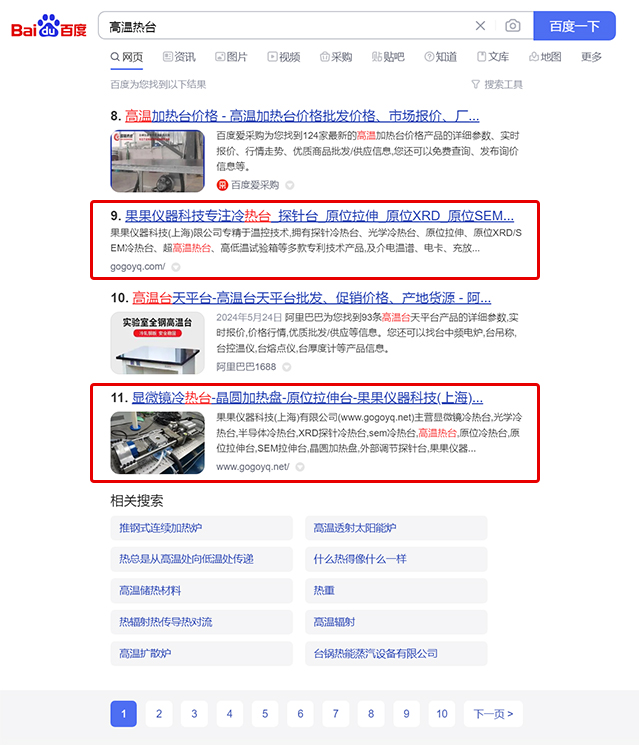Switch to the 资讯 tab
The image size is (639, 745).
coord(179,57)
